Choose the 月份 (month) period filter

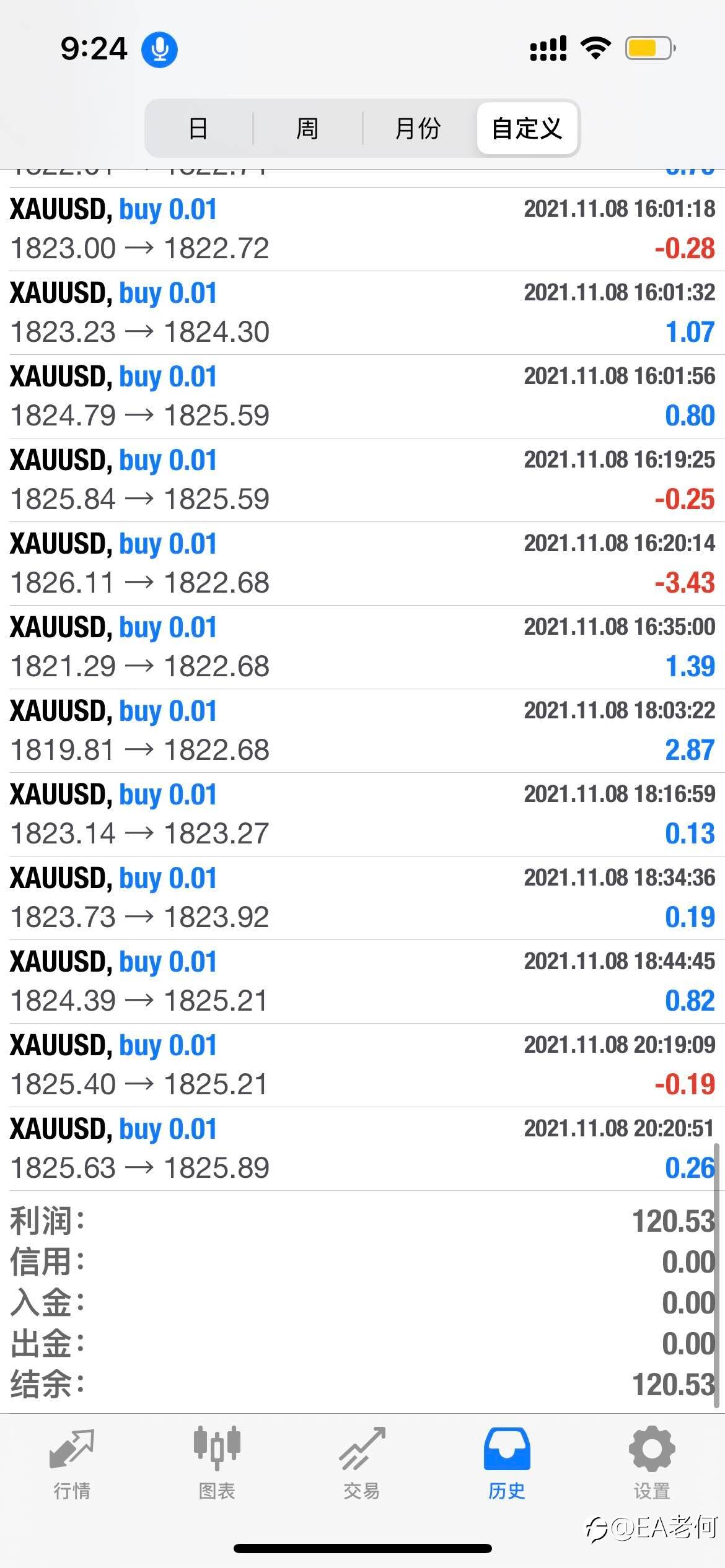pos(418,128)
